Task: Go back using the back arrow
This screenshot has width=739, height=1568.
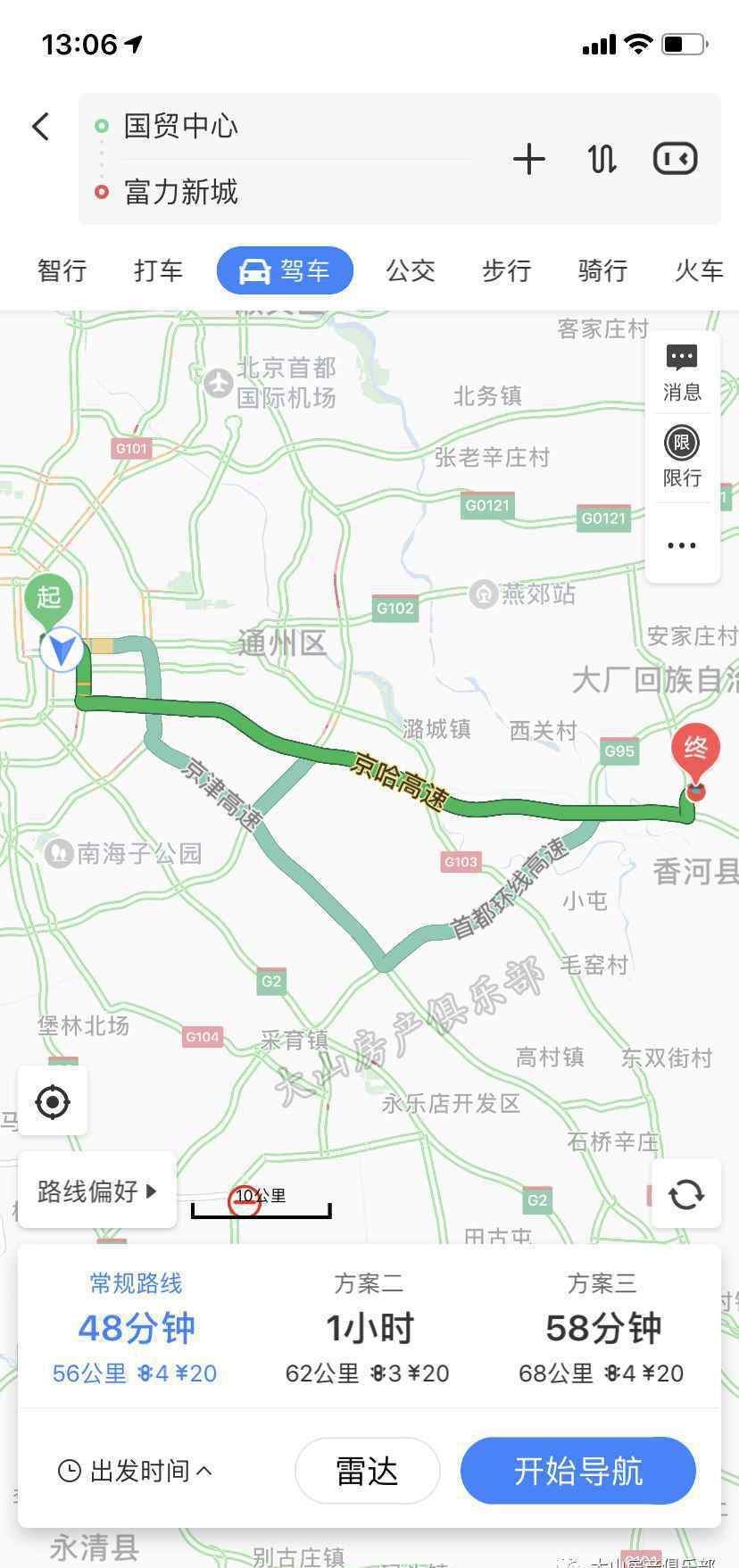Action: (x=41, y=127)
